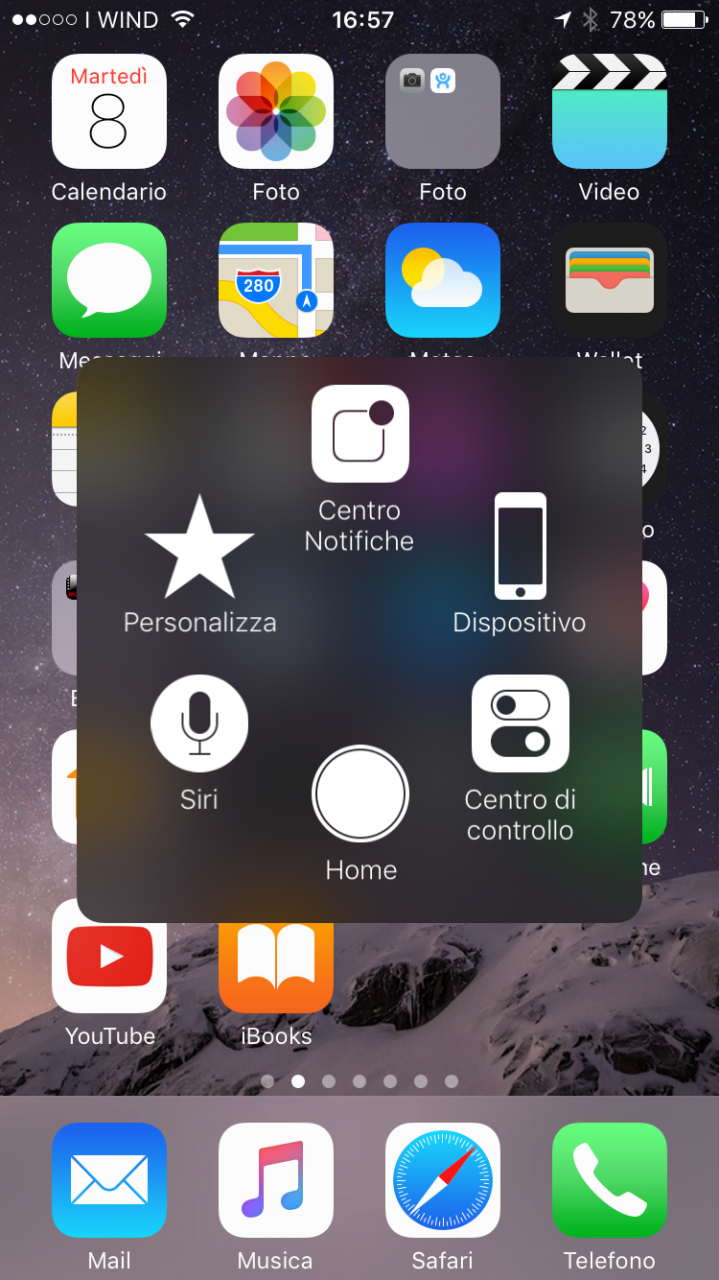719x1280 pixels.
Task: Open the Dispositivo options
Action: coord(520,546)
